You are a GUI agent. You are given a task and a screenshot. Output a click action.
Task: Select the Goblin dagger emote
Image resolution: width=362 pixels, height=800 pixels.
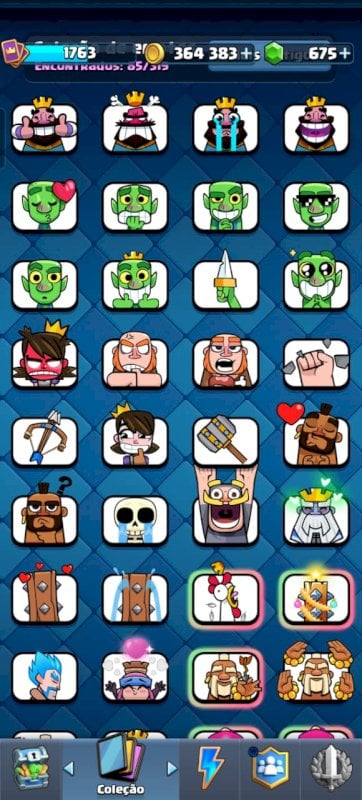point(225,283)
